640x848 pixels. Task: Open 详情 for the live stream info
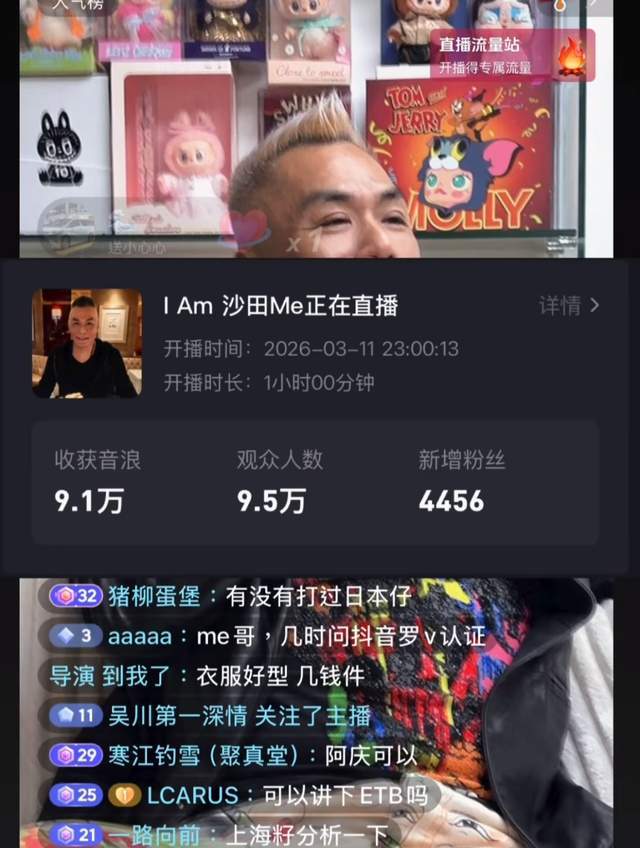point(569,306)
